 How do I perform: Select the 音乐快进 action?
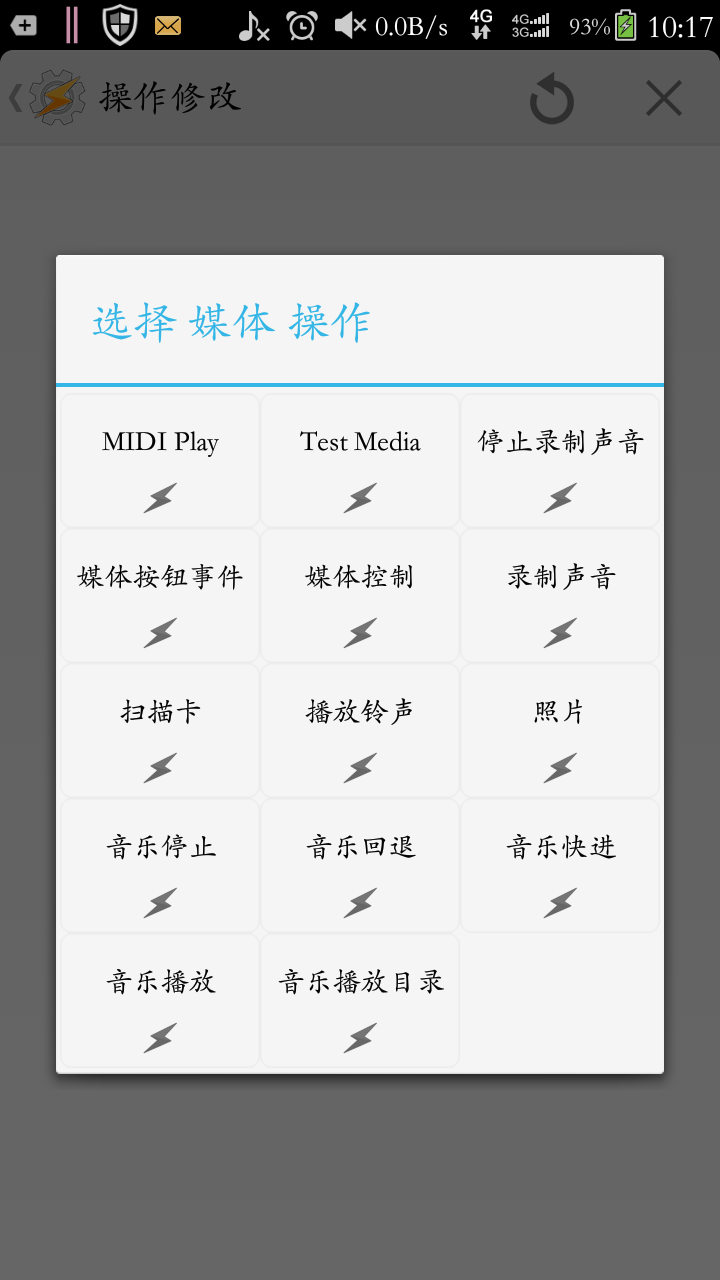coord(560,866)
